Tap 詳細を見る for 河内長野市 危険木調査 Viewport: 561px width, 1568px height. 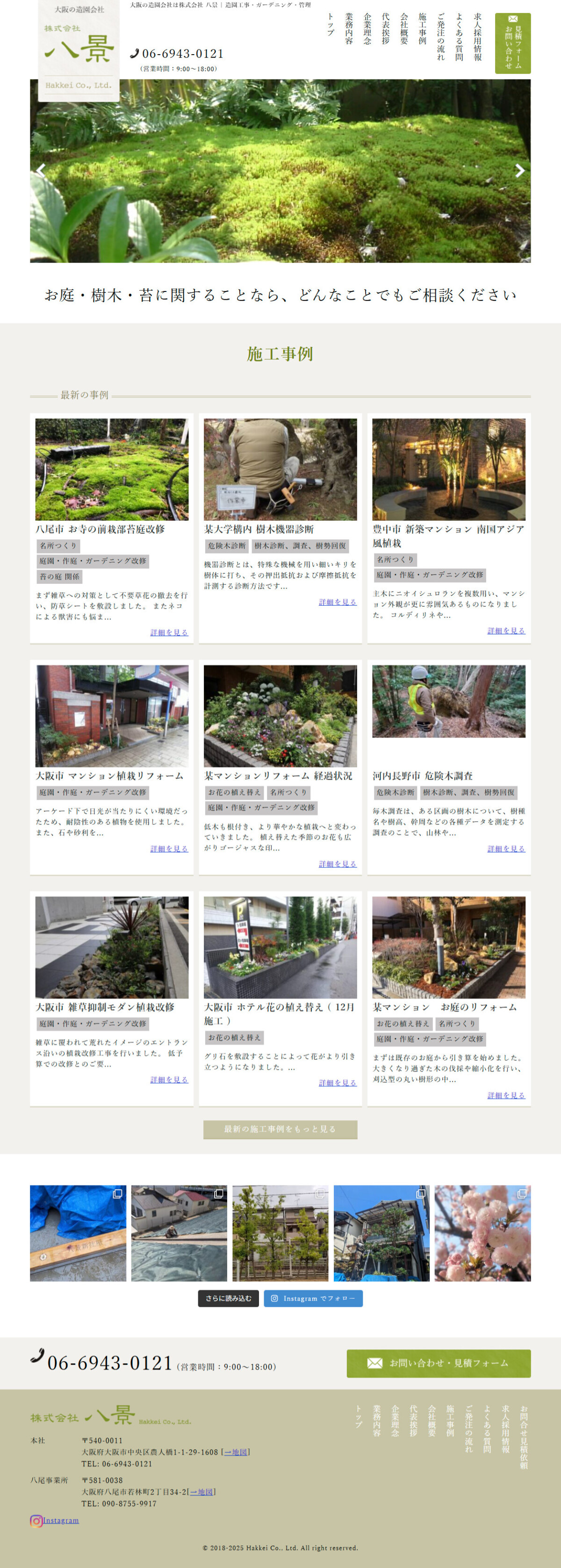(x=505, y=849)
